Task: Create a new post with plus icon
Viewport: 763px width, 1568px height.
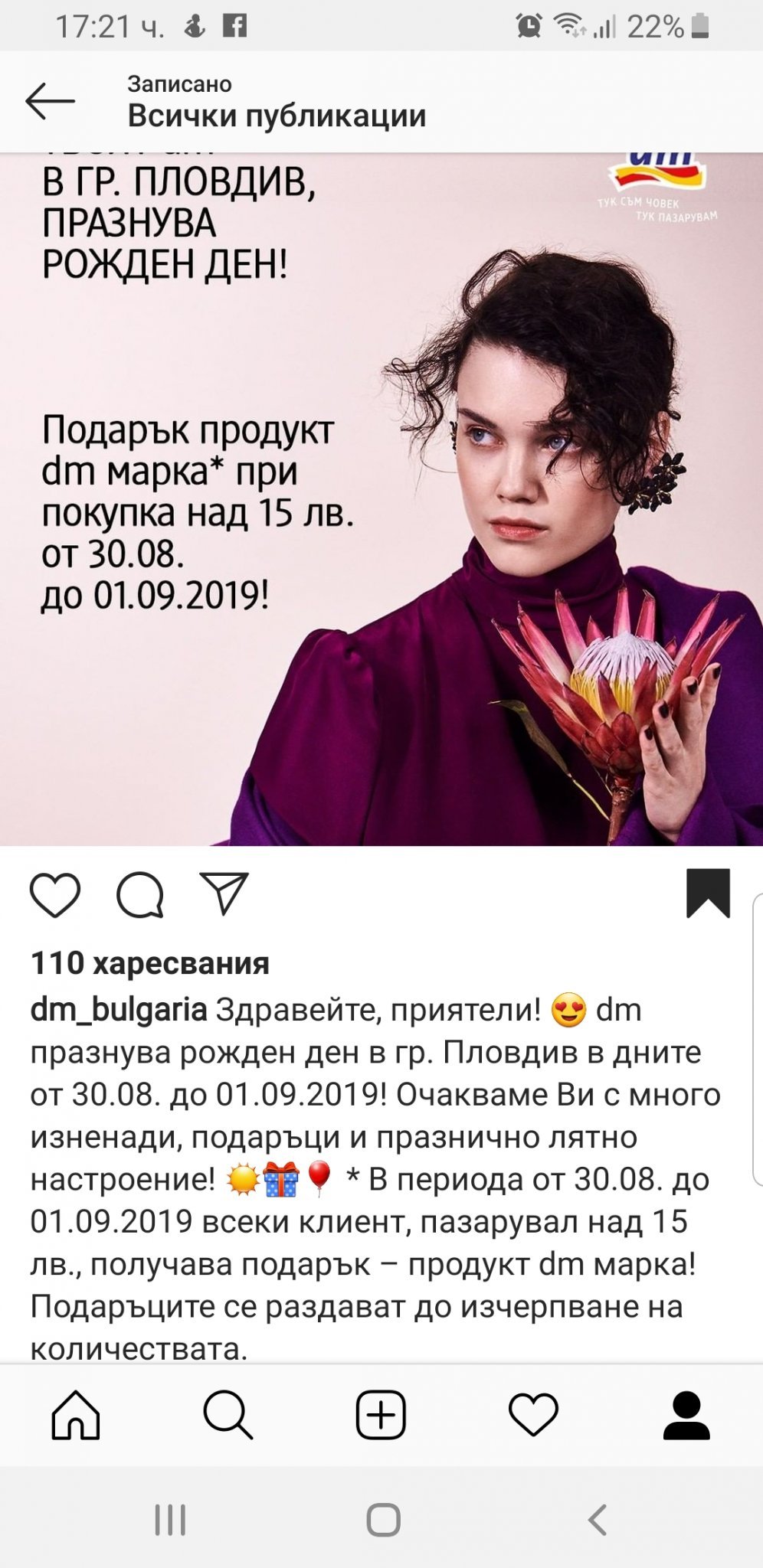Action: 381,1415
